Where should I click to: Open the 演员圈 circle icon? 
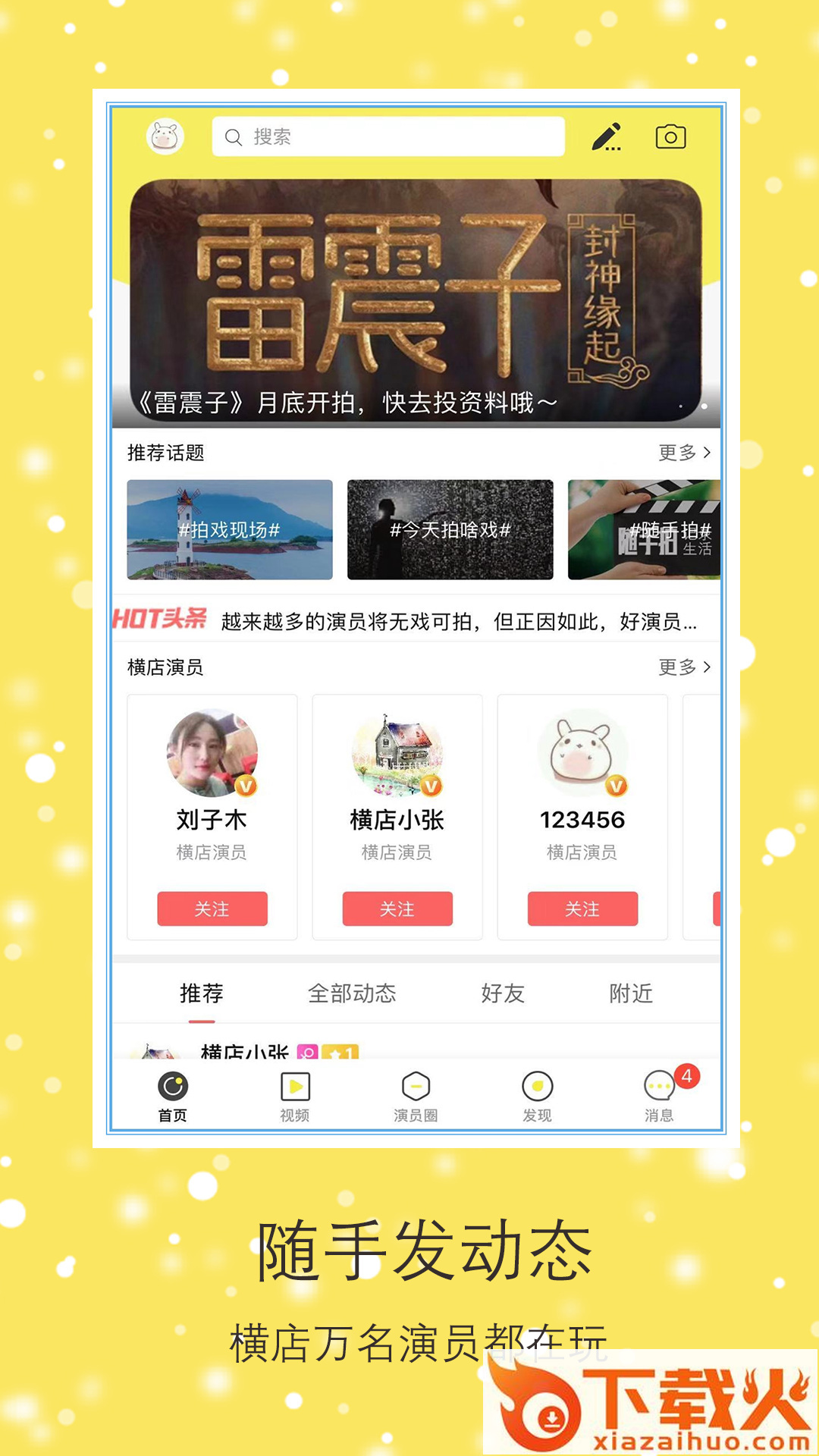click(x=416, y=1087)
